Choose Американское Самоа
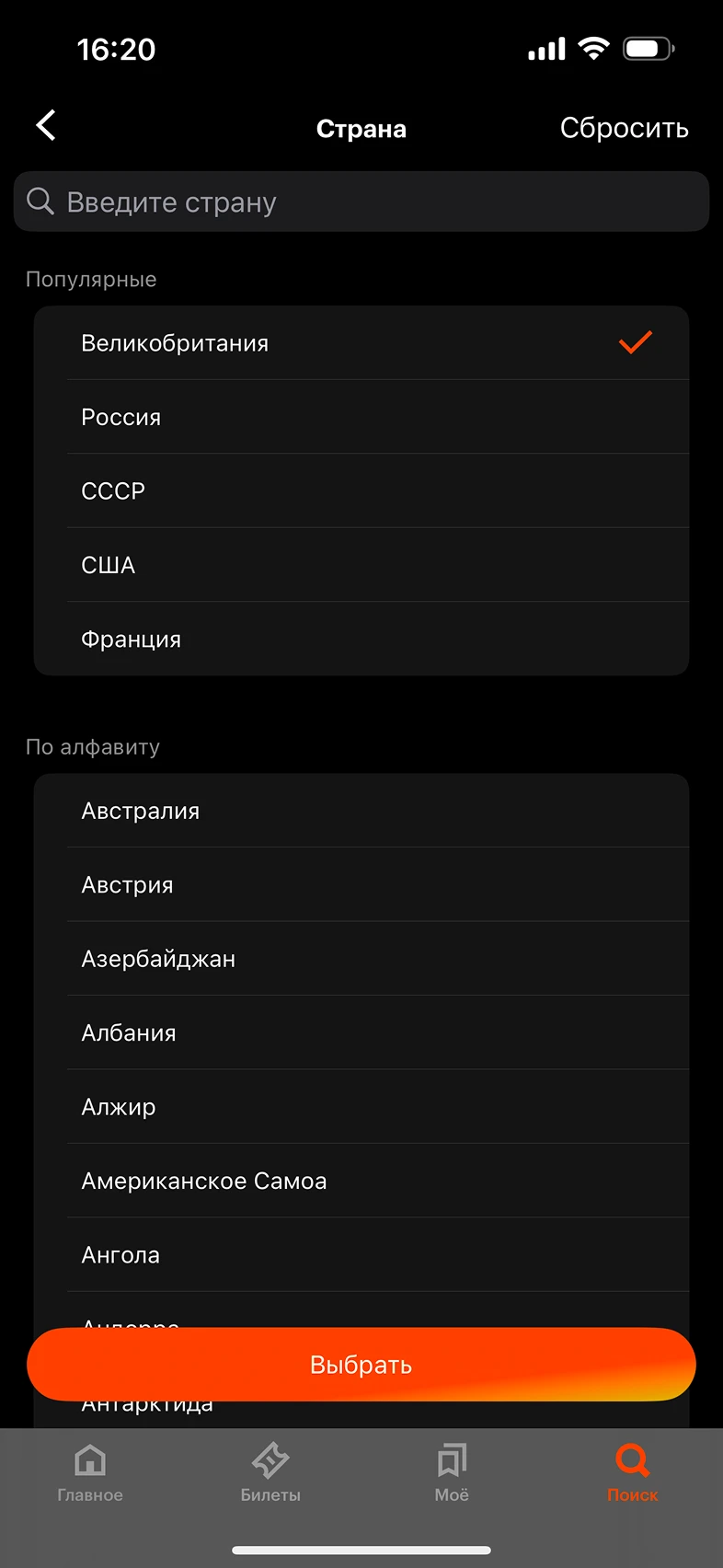The height and width of the screenshot is (1568, 723). point(361,1181)
